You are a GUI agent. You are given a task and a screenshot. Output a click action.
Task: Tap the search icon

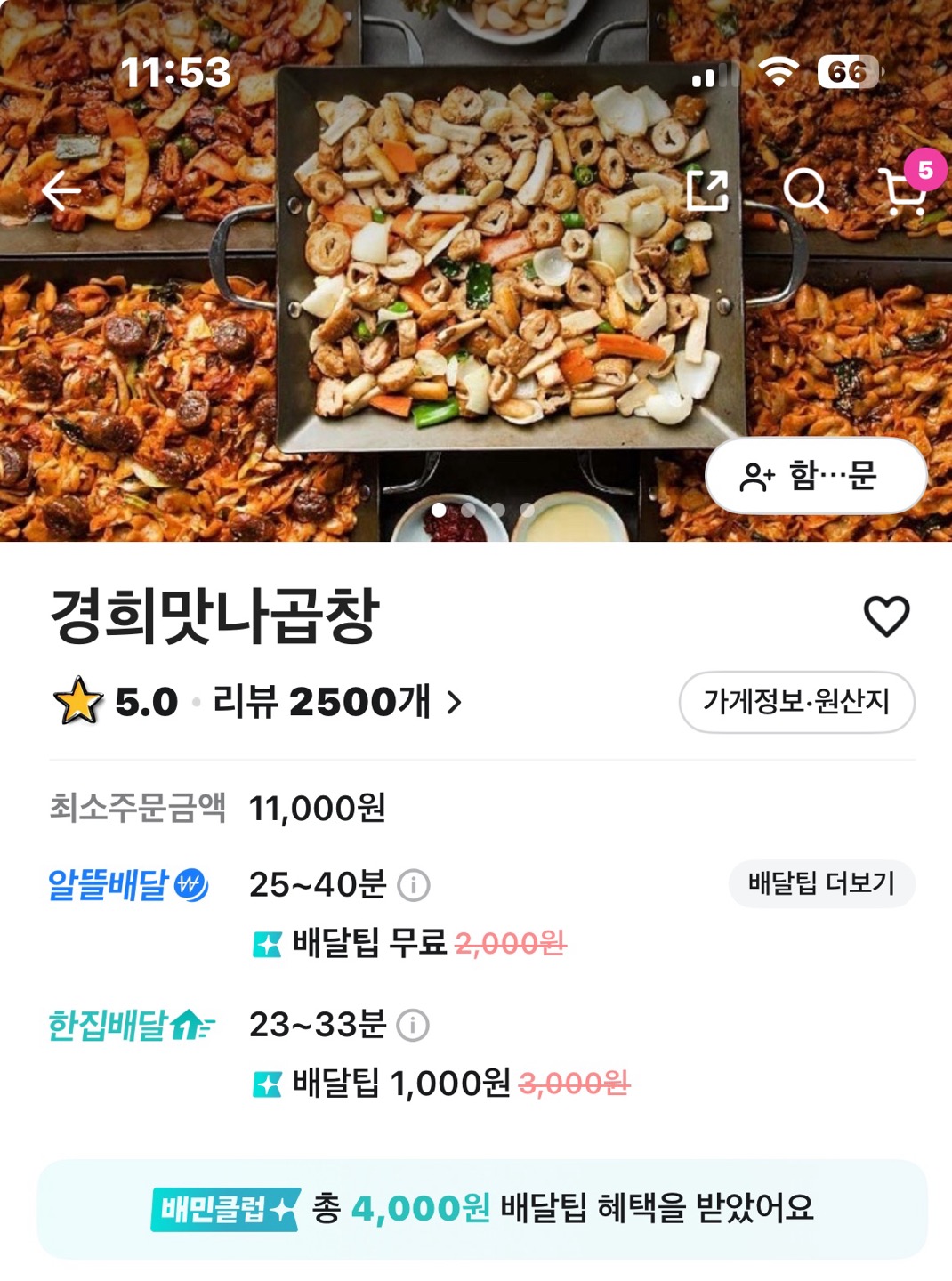click(x=803, y=189)
